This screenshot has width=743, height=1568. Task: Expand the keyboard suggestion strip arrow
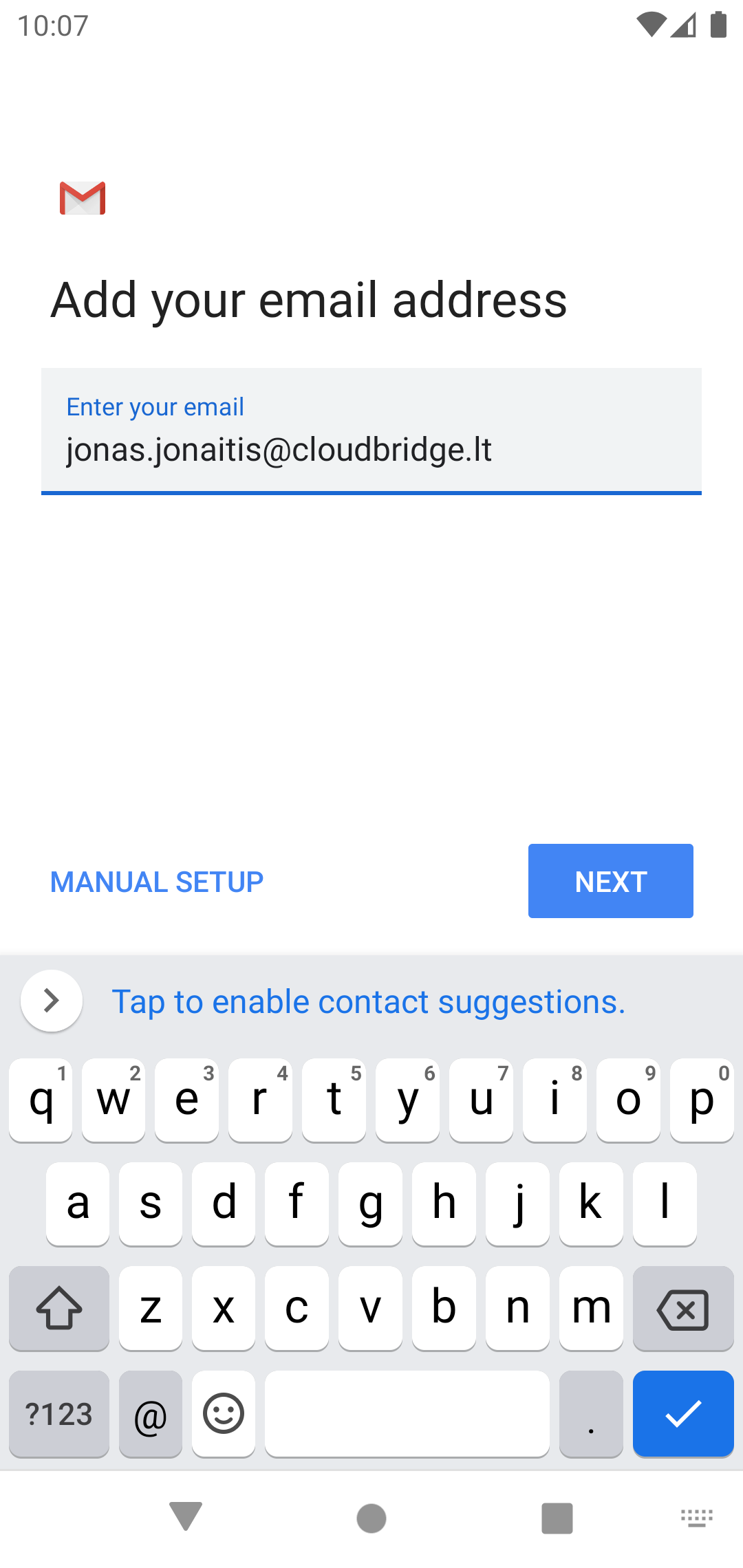[52, 1001]
